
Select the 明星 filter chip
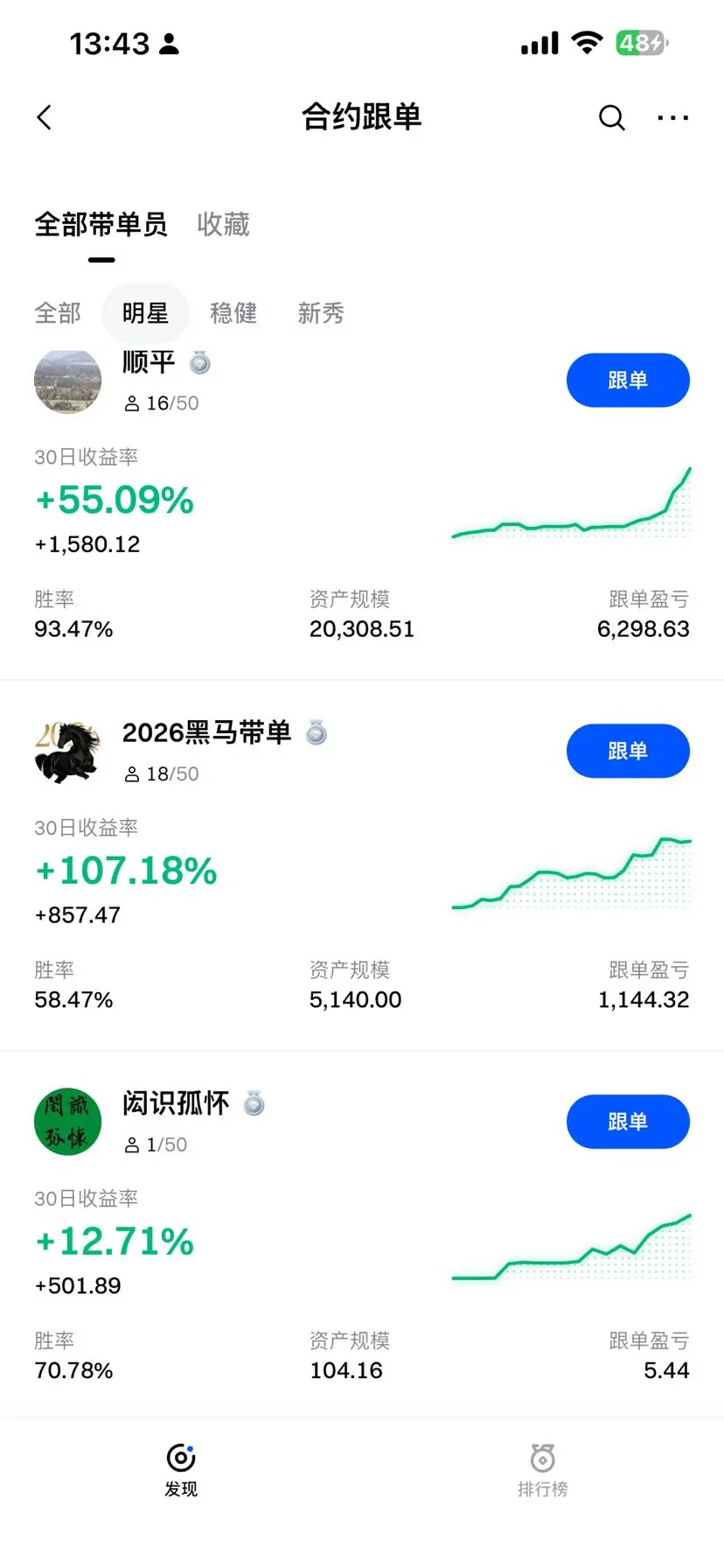[145, 313]
